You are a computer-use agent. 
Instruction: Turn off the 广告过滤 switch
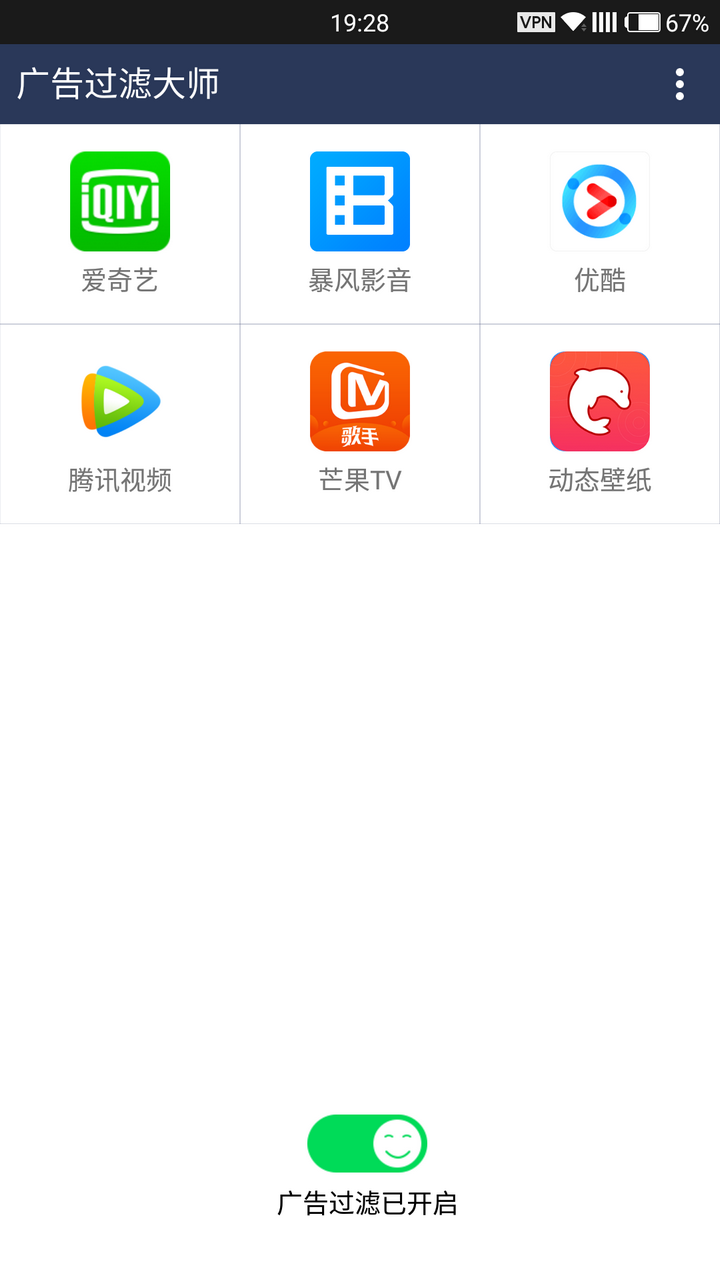point(367,1143)
